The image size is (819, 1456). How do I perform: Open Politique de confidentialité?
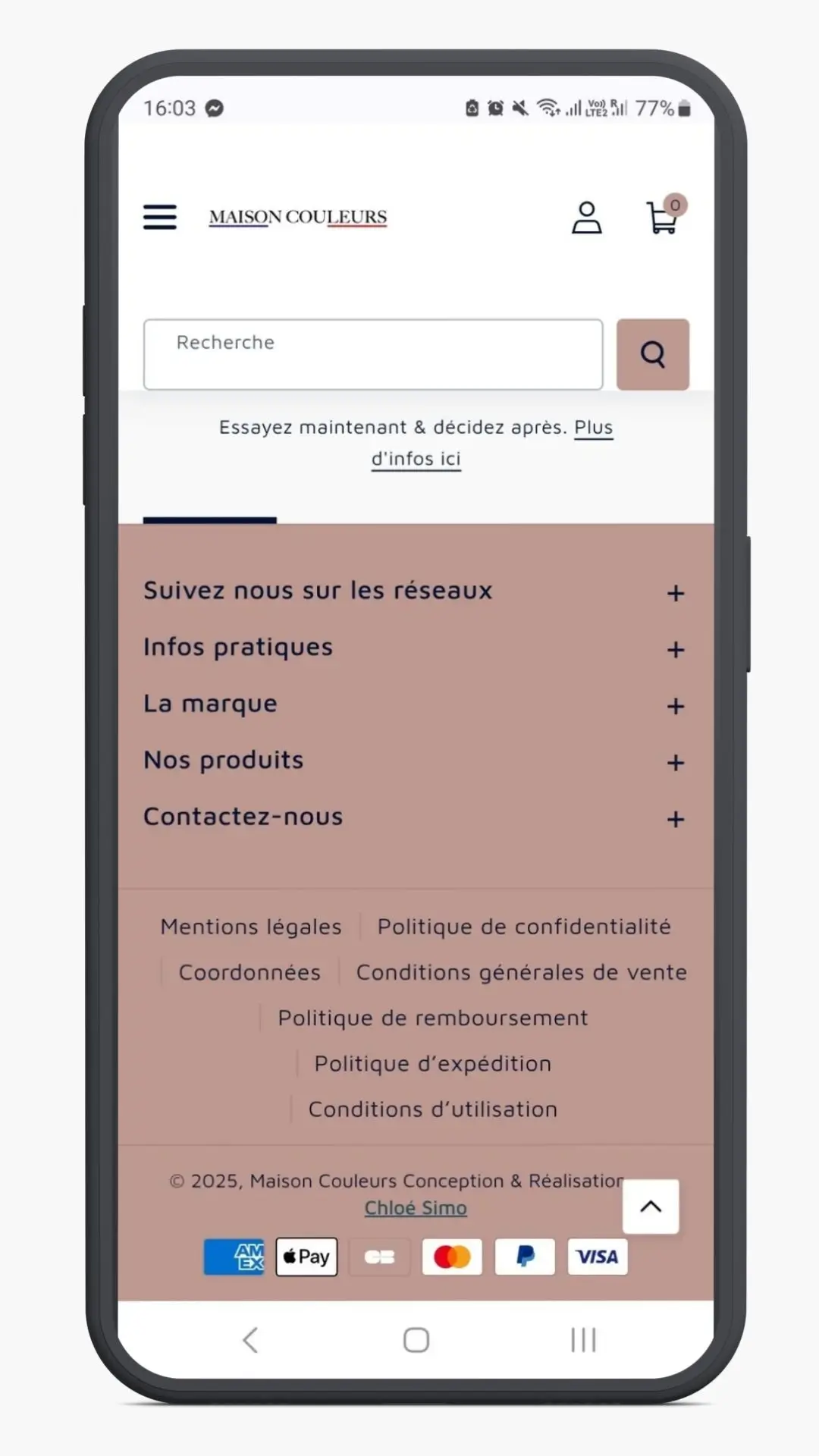click(x=524, y=927)
